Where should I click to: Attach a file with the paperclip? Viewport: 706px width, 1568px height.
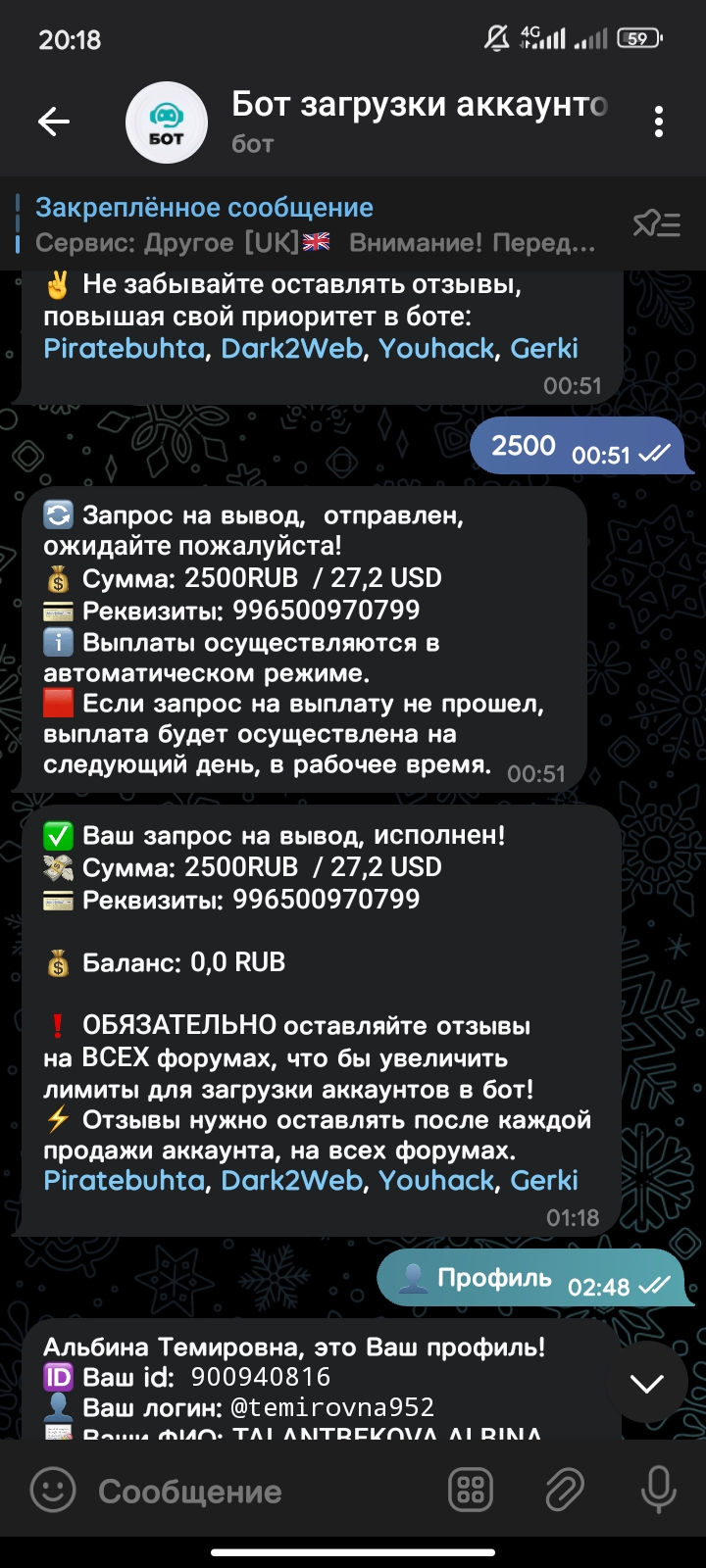(564, 1491)
